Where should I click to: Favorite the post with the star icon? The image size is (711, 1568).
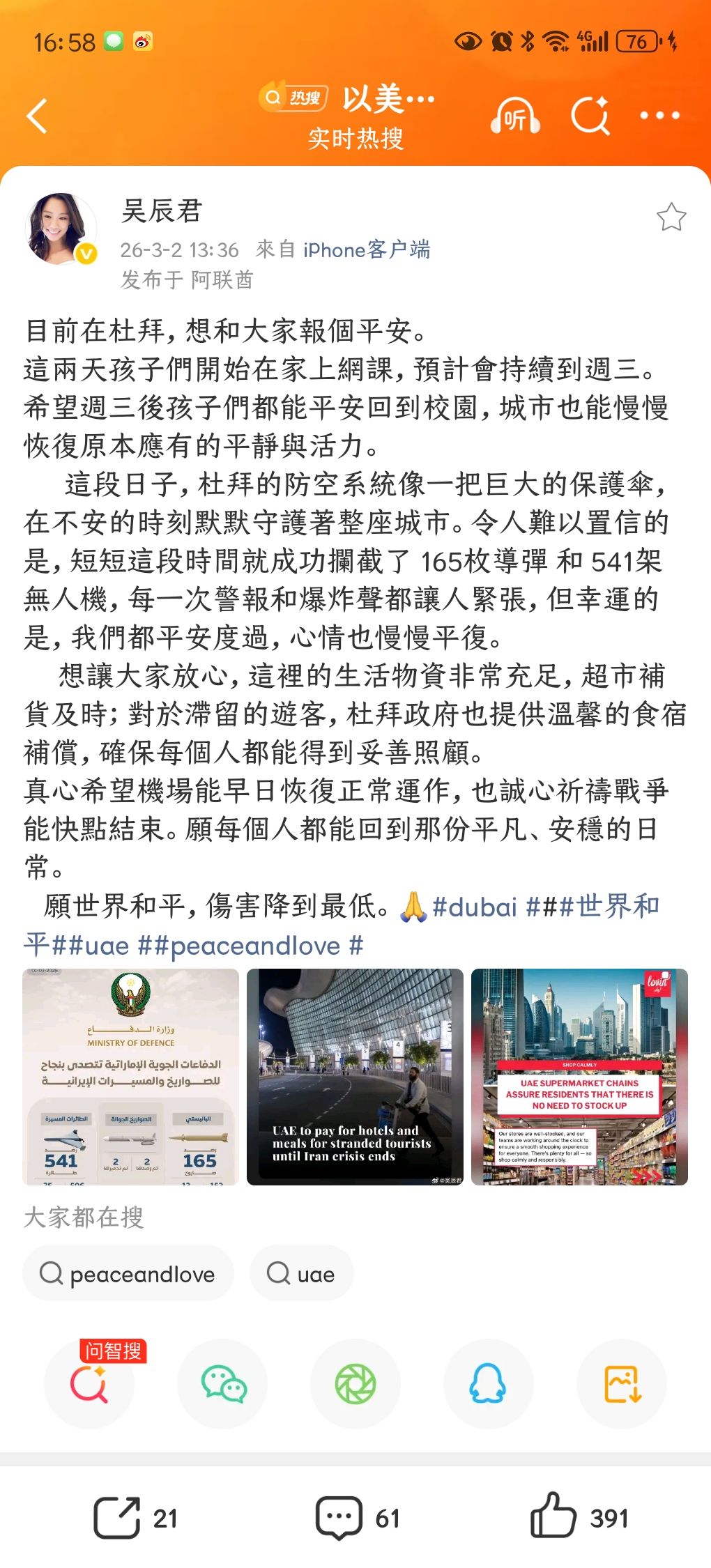pyautogui.click(x=671, y=217)
